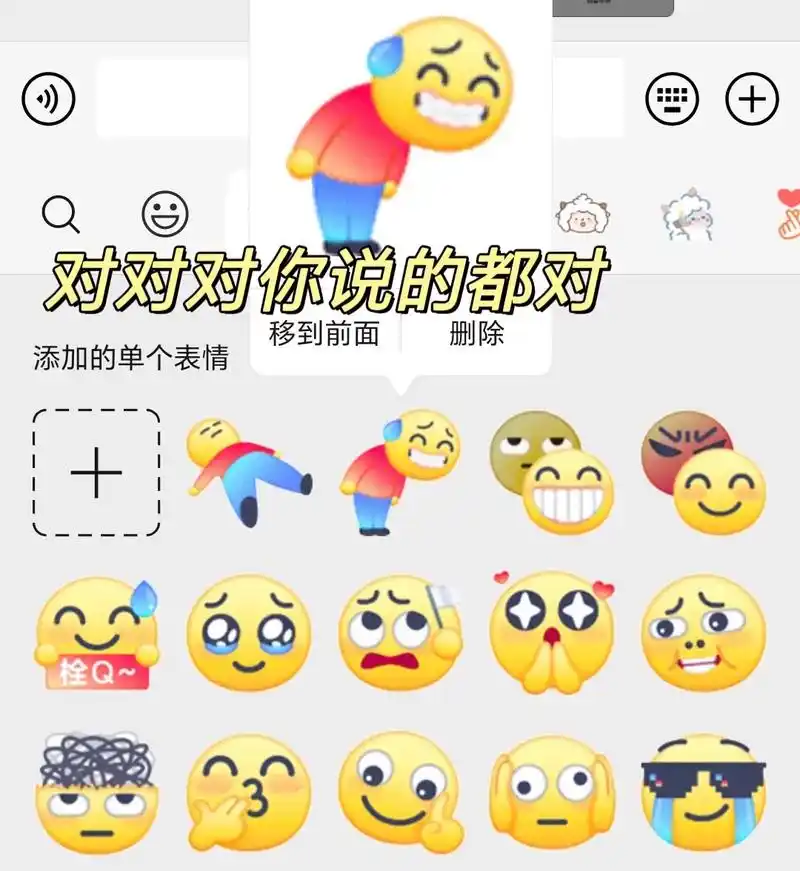Click the voice input icon
This screenshot has width=800, height=871.
pos(47,97)
